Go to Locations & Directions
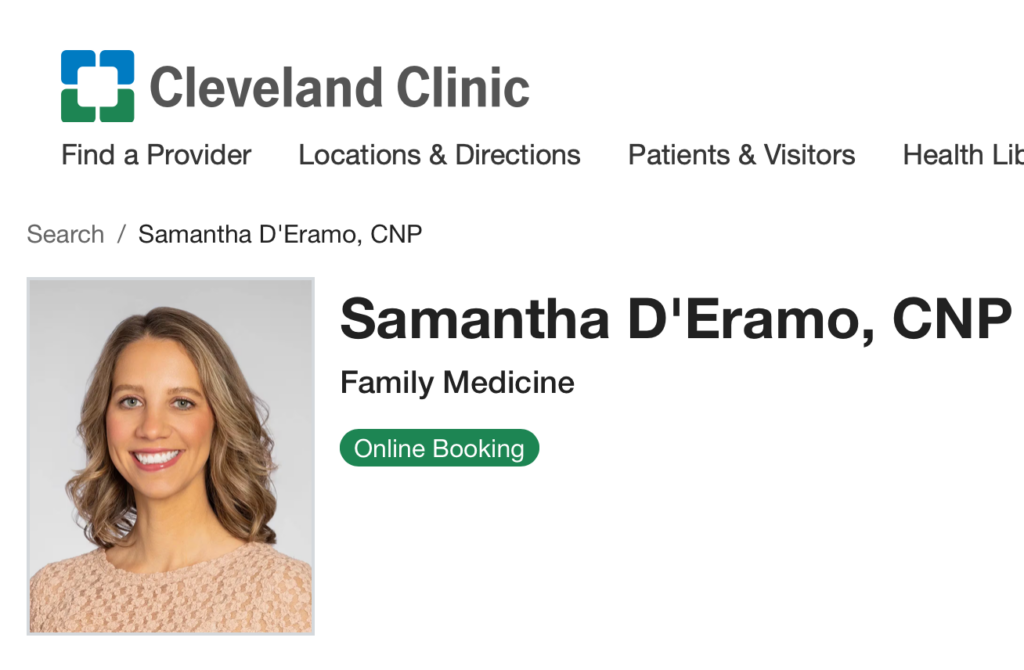The width and height of the screenshot is (1024, 670). pos(440,155)
